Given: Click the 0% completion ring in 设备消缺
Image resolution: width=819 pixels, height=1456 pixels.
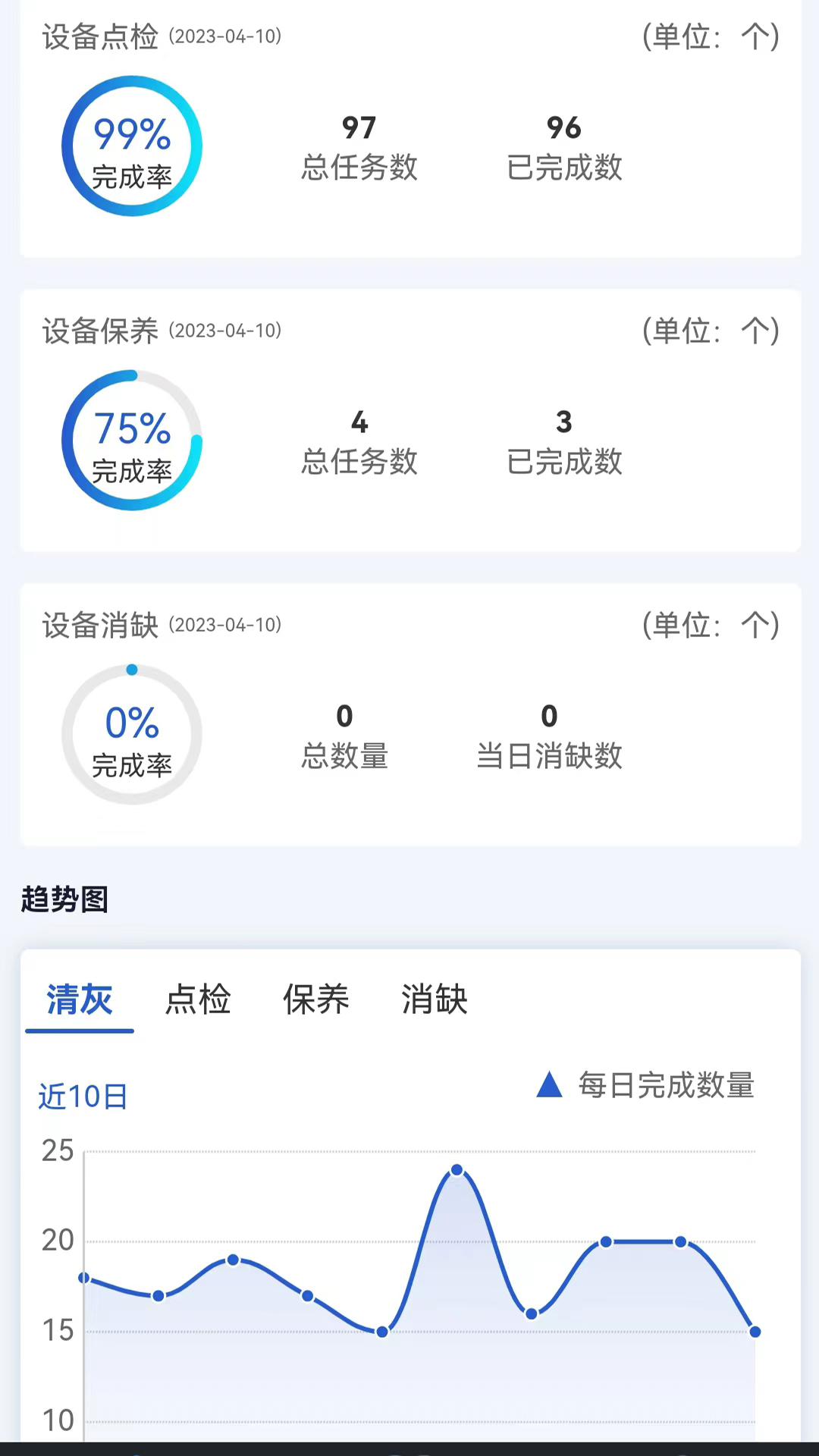Looking at the screenshot, I should pos(132,732).
